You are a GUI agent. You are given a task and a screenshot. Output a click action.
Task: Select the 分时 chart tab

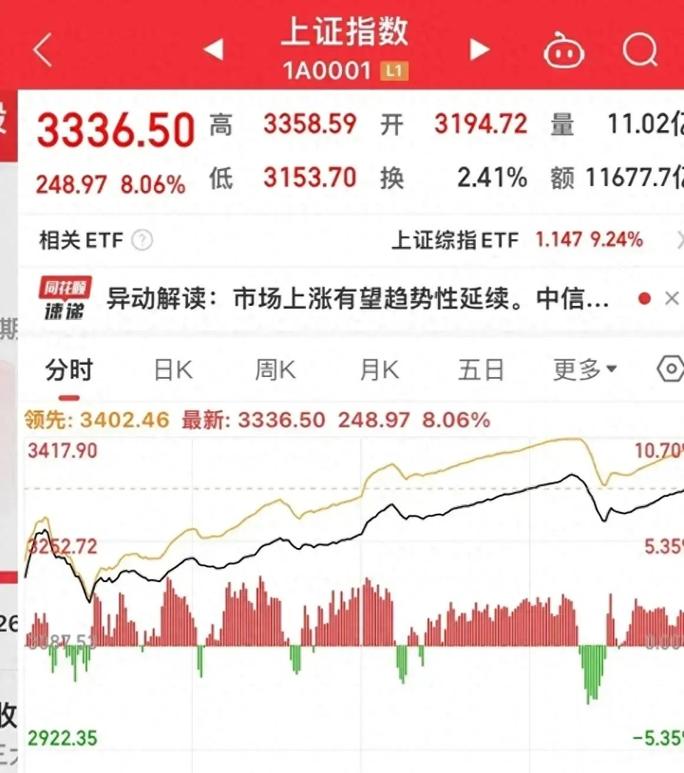point(69,370)
